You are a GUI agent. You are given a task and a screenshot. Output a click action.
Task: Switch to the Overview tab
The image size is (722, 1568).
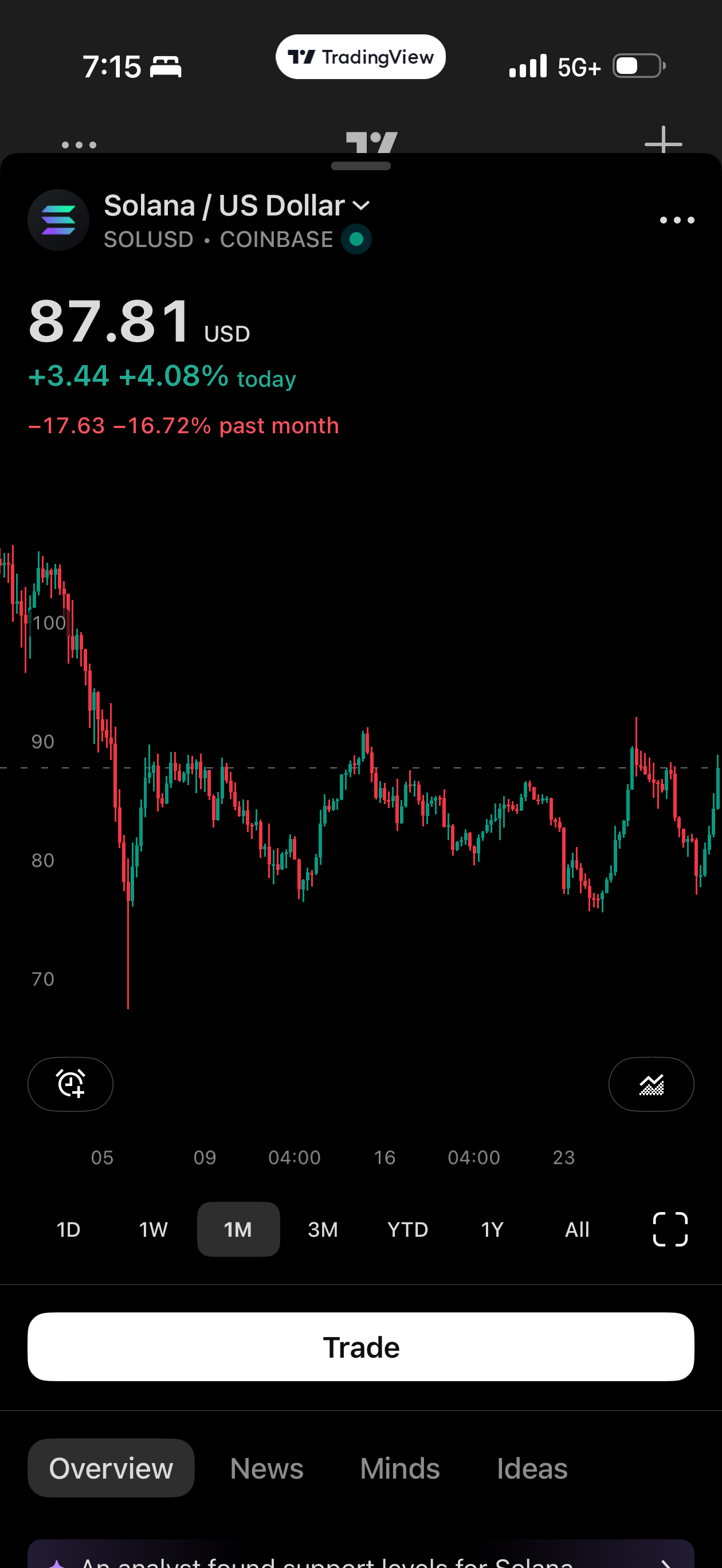pyautogui.click(x=111, y=1468)
